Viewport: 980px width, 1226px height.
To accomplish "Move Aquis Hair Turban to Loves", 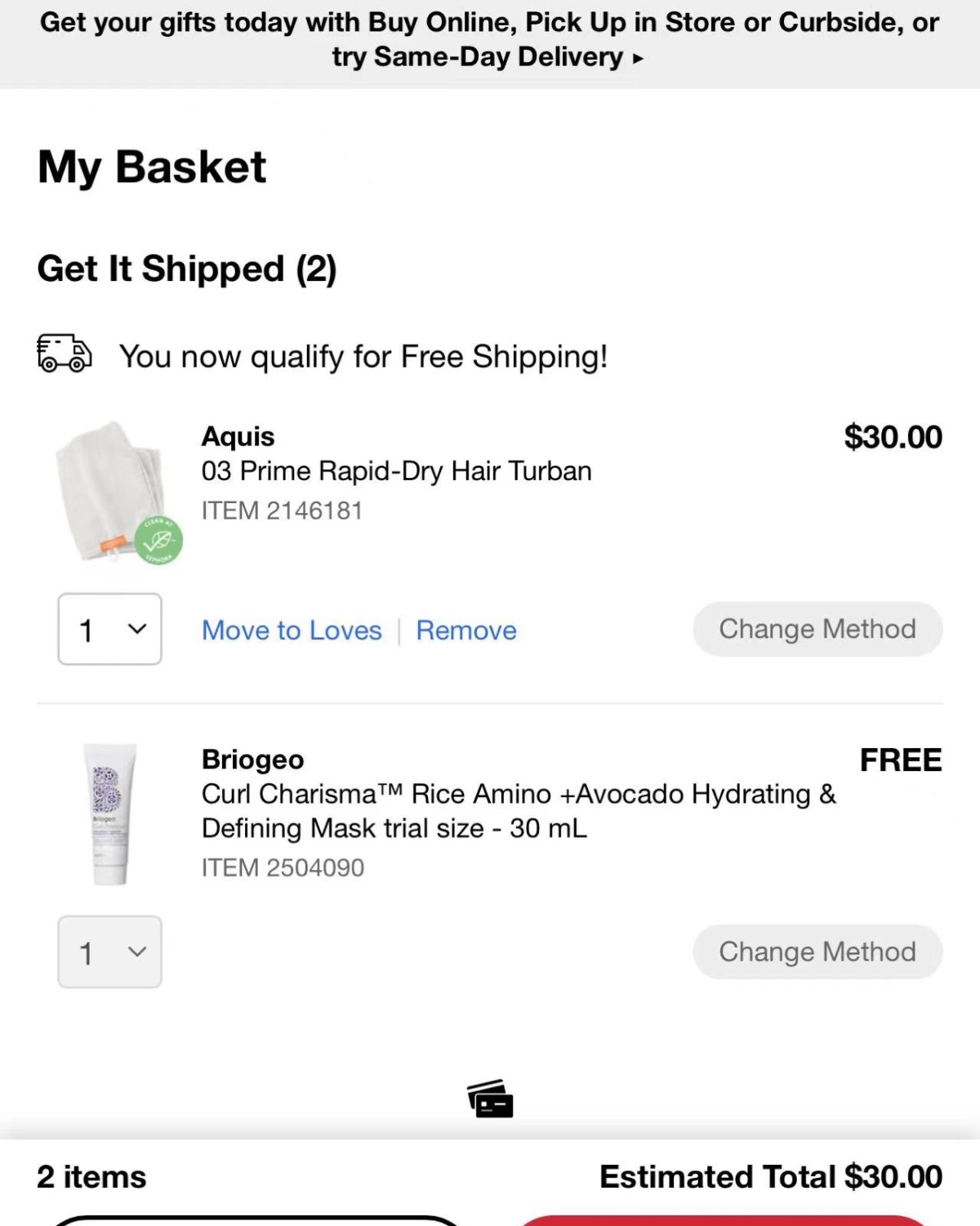I will coord(292,631).
